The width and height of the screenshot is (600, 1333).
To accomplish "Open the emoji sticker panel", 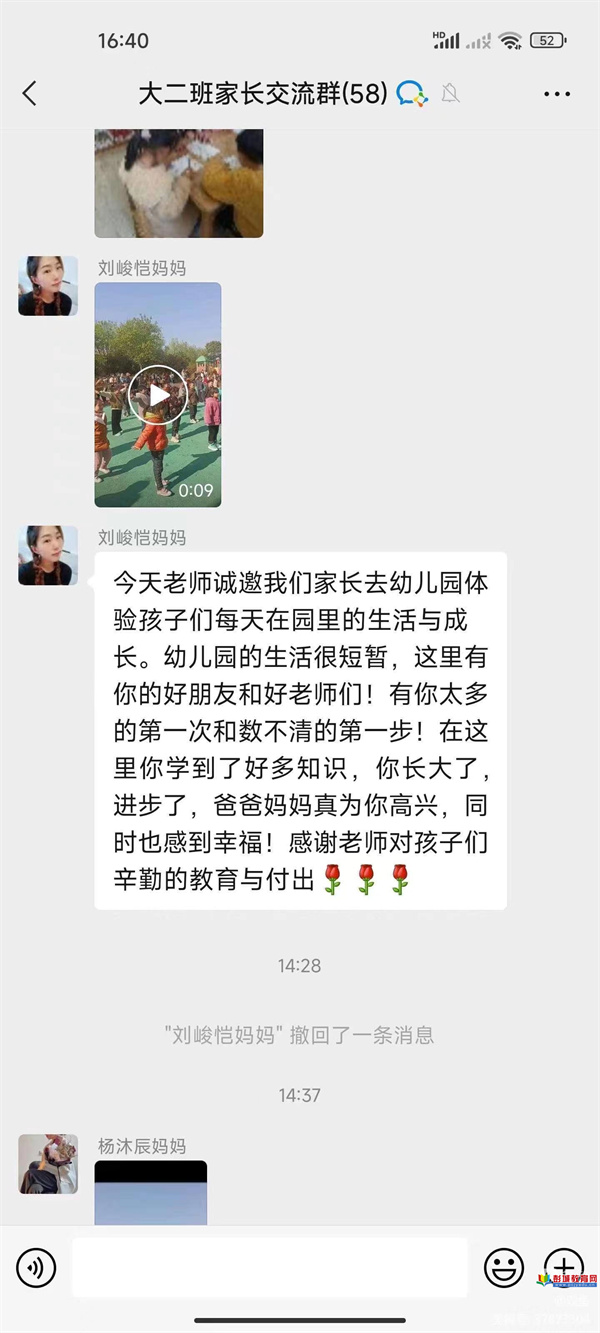I will click(x=504, y=1268).
